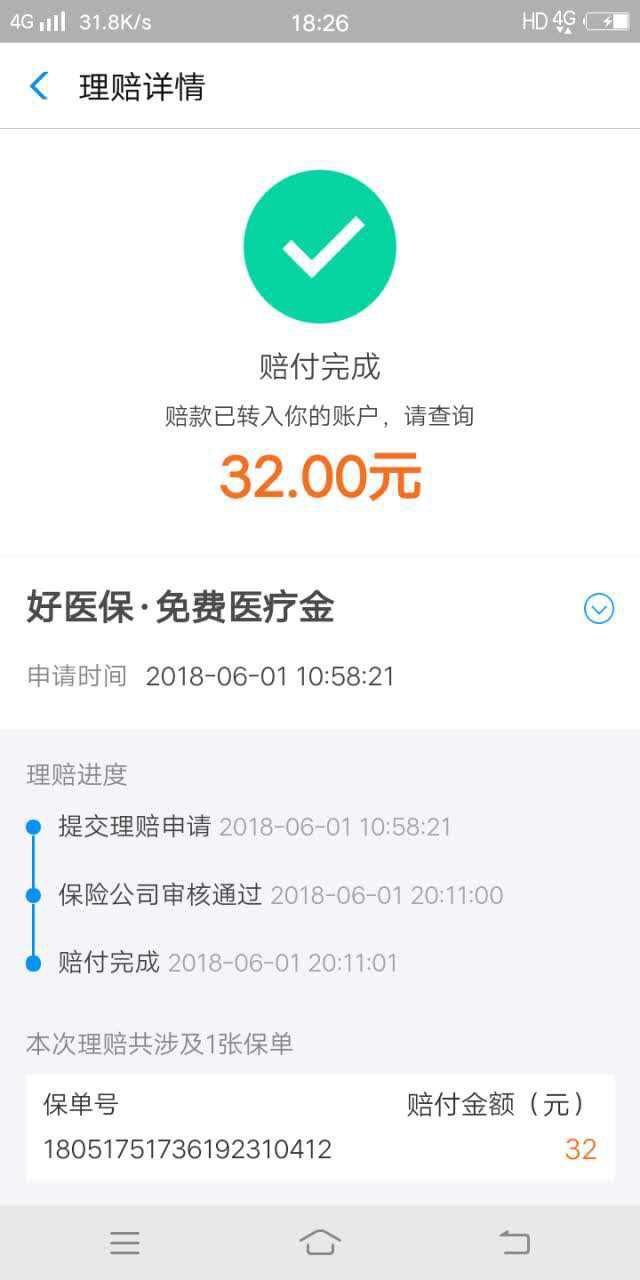Tap the system home button
Screen dimensions: 640x1280
[x=319, y=1243]
